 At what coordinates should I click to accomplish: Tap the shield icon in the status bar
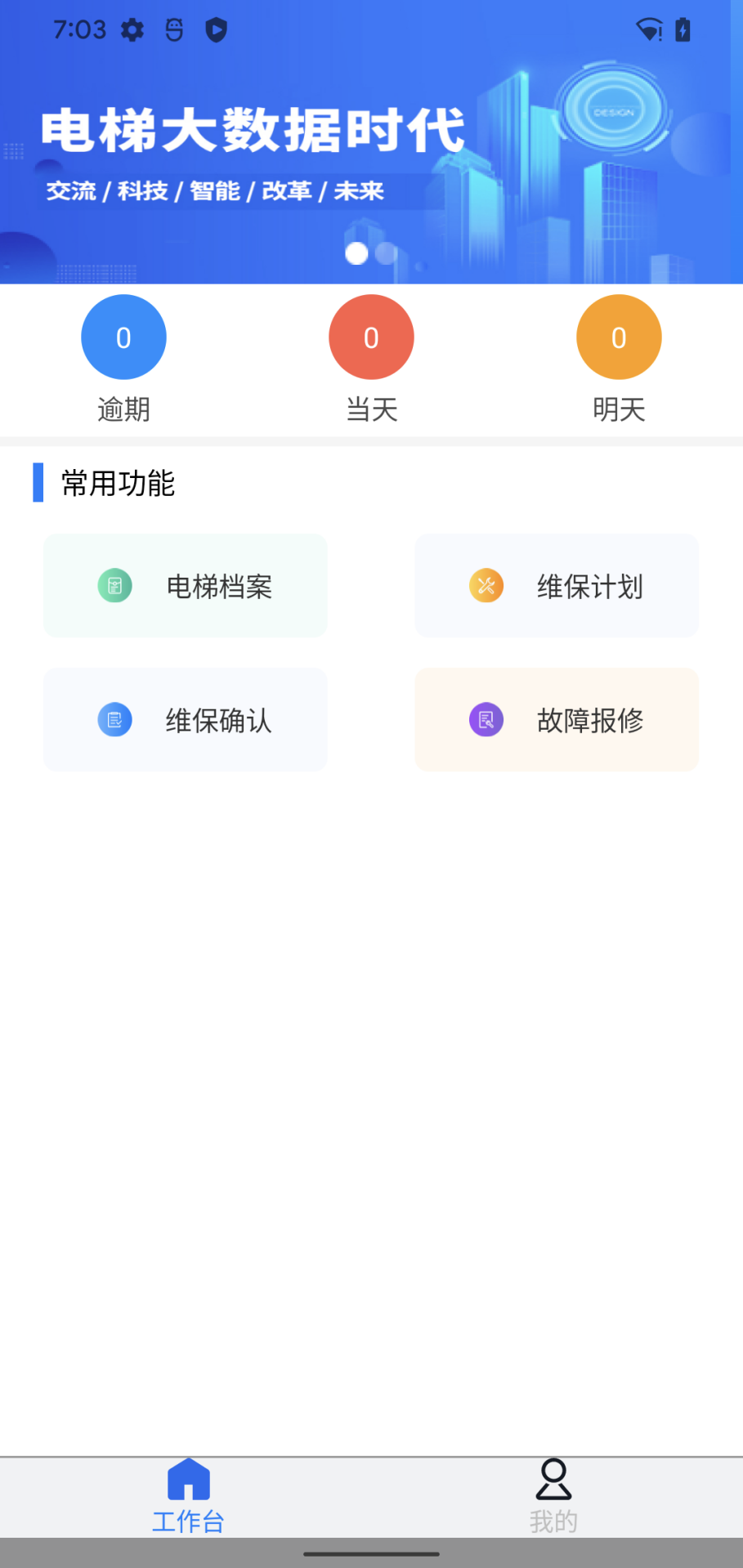(x=215, y=29)
